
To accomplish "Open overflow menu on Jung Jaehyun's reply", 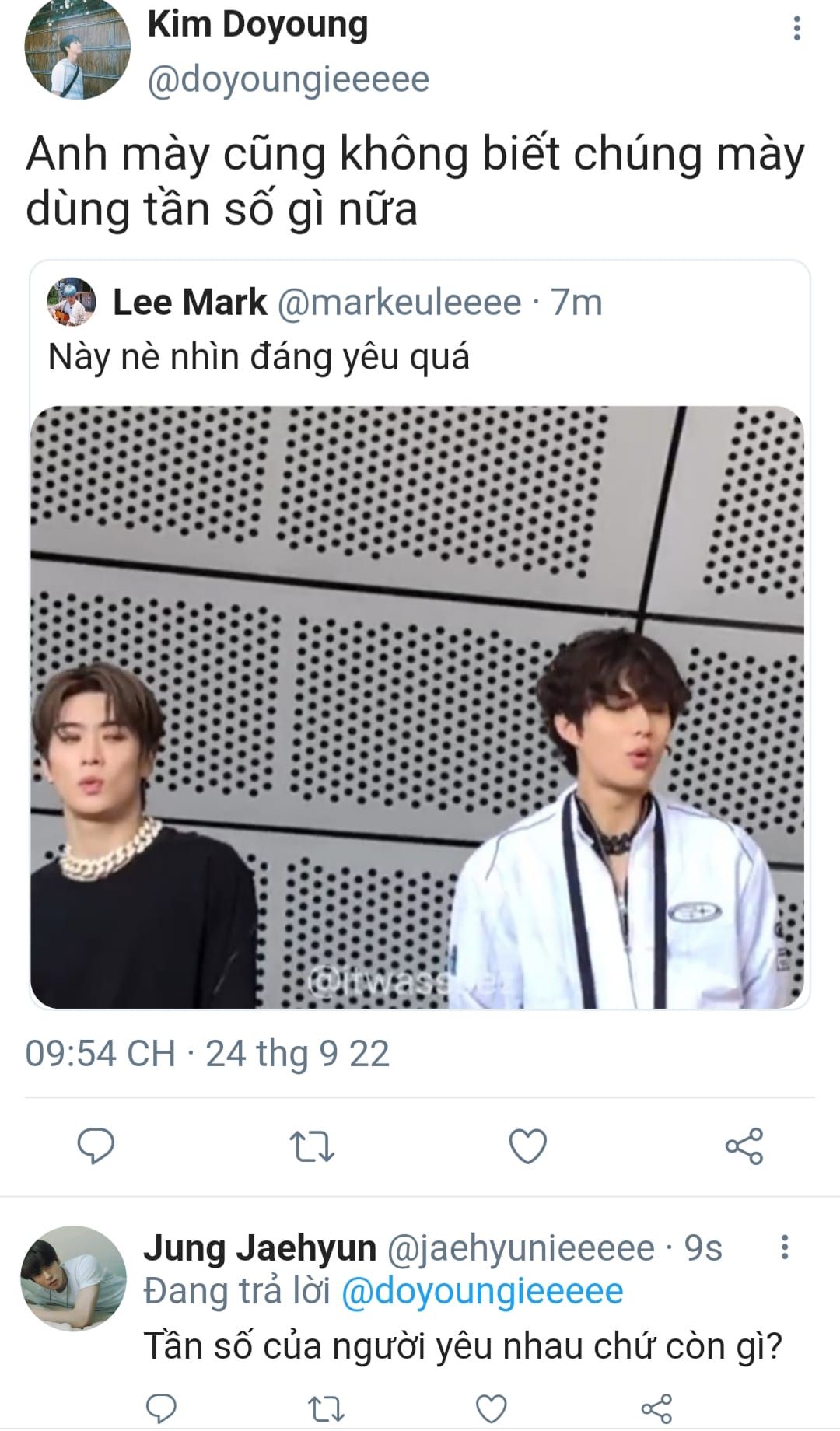I will [785, 1247].
